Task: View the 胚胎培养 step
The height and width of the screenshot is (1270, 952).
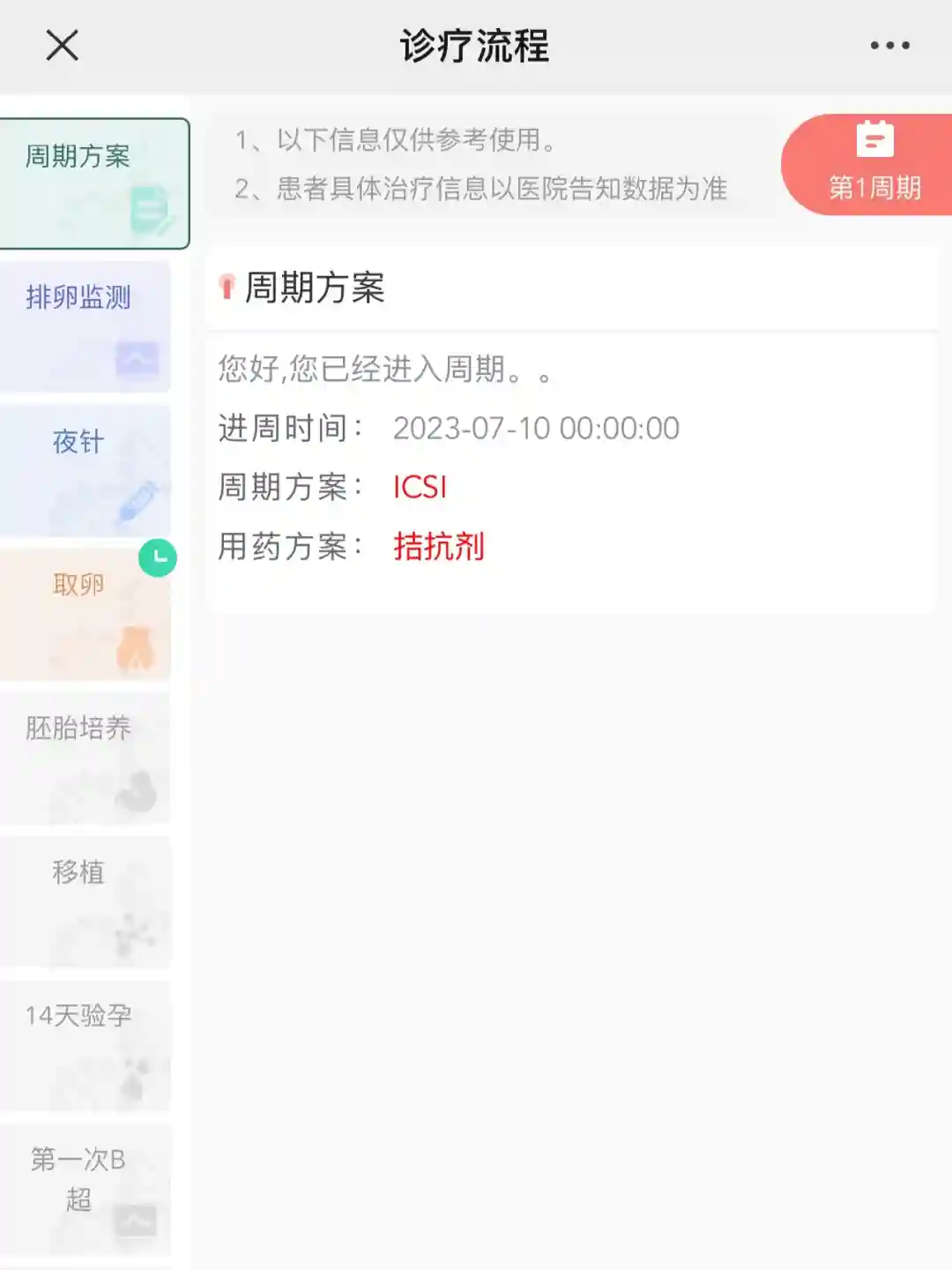Action: coord(86,758)
